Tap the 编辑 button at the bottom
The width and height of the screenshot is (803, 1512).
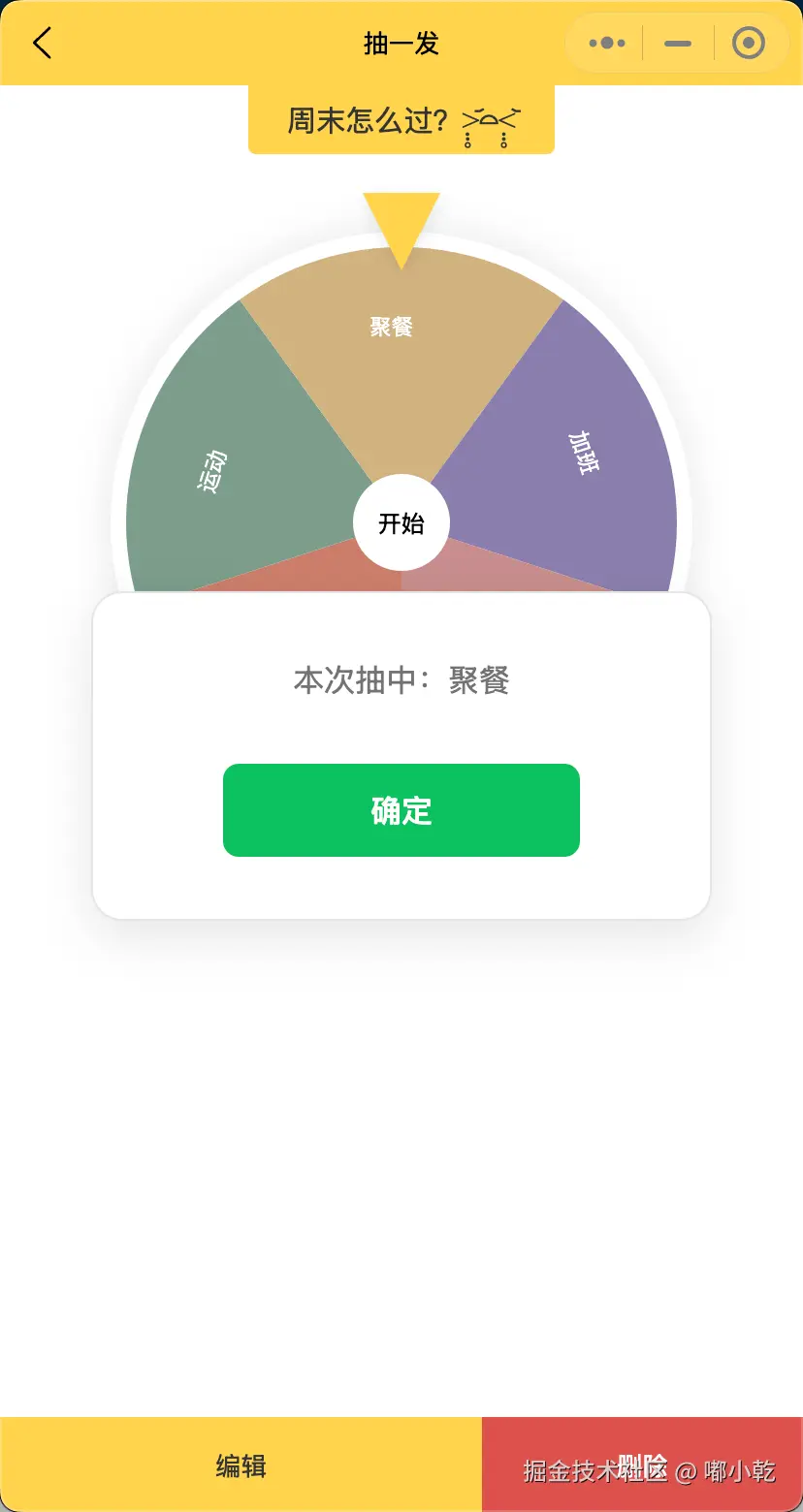(240, 1466)
